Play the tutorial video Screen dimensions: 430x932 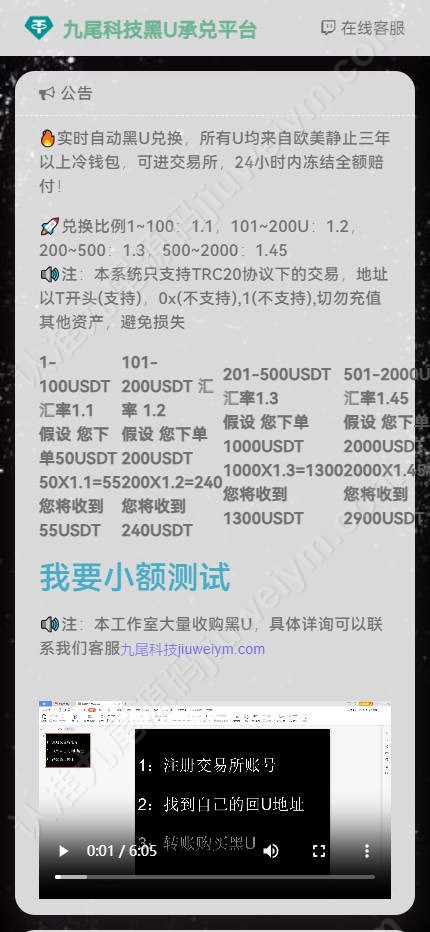coord(63,851)
